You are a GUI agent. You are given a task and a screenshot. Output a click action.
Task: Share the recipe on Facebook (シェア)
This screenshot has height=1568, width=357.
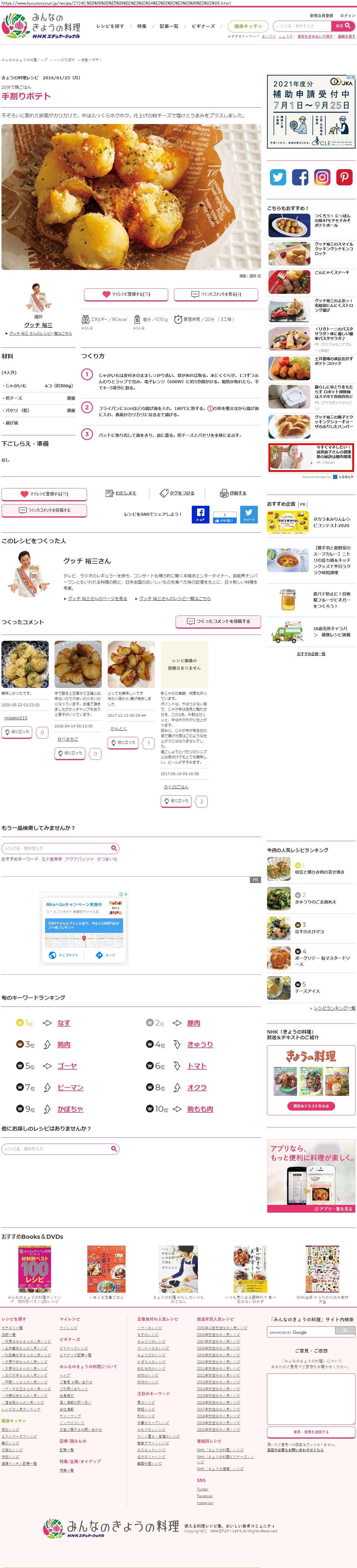pos(200,514)
